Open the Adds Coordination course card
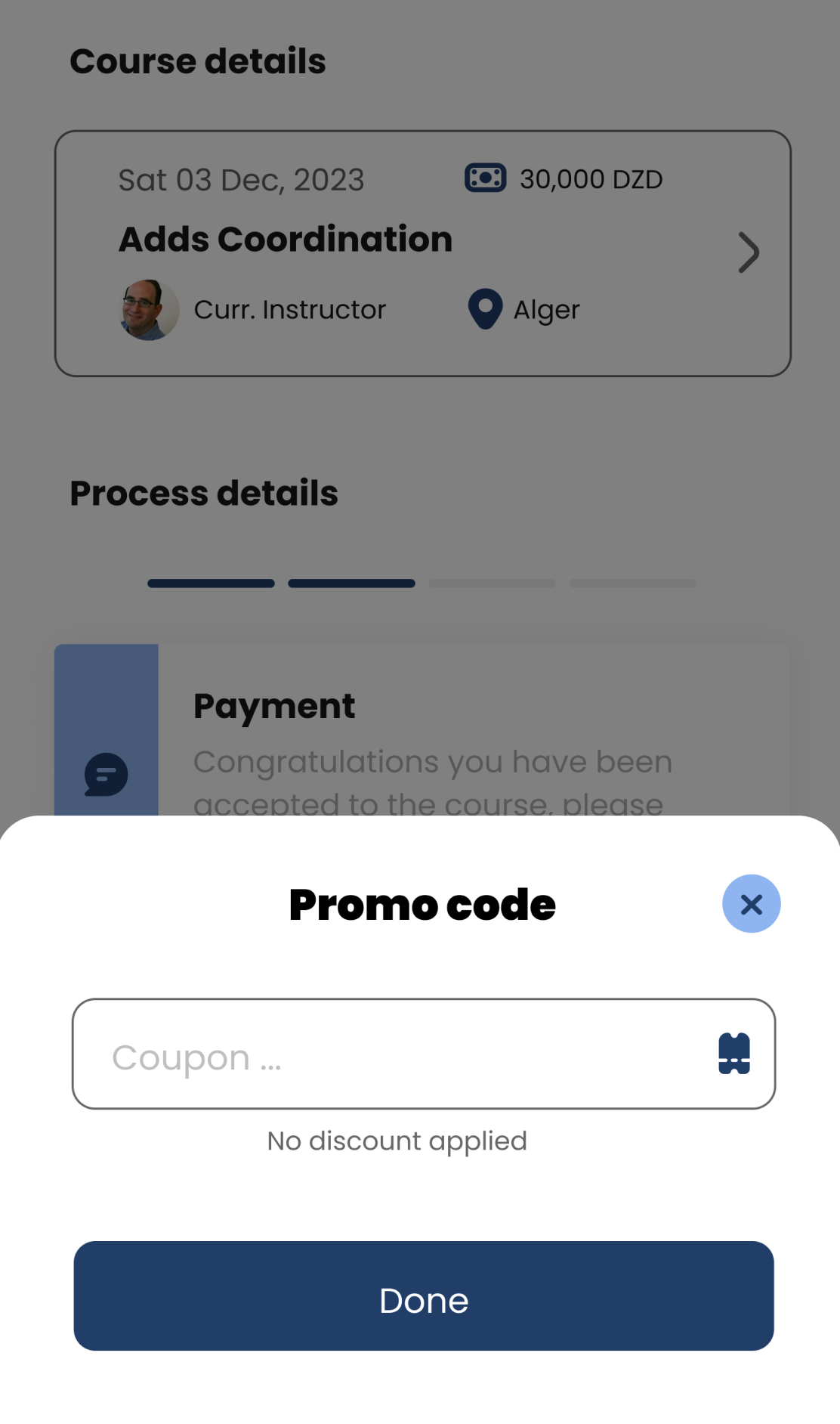This screenshot has height=1424, width=840. [423, 253]
